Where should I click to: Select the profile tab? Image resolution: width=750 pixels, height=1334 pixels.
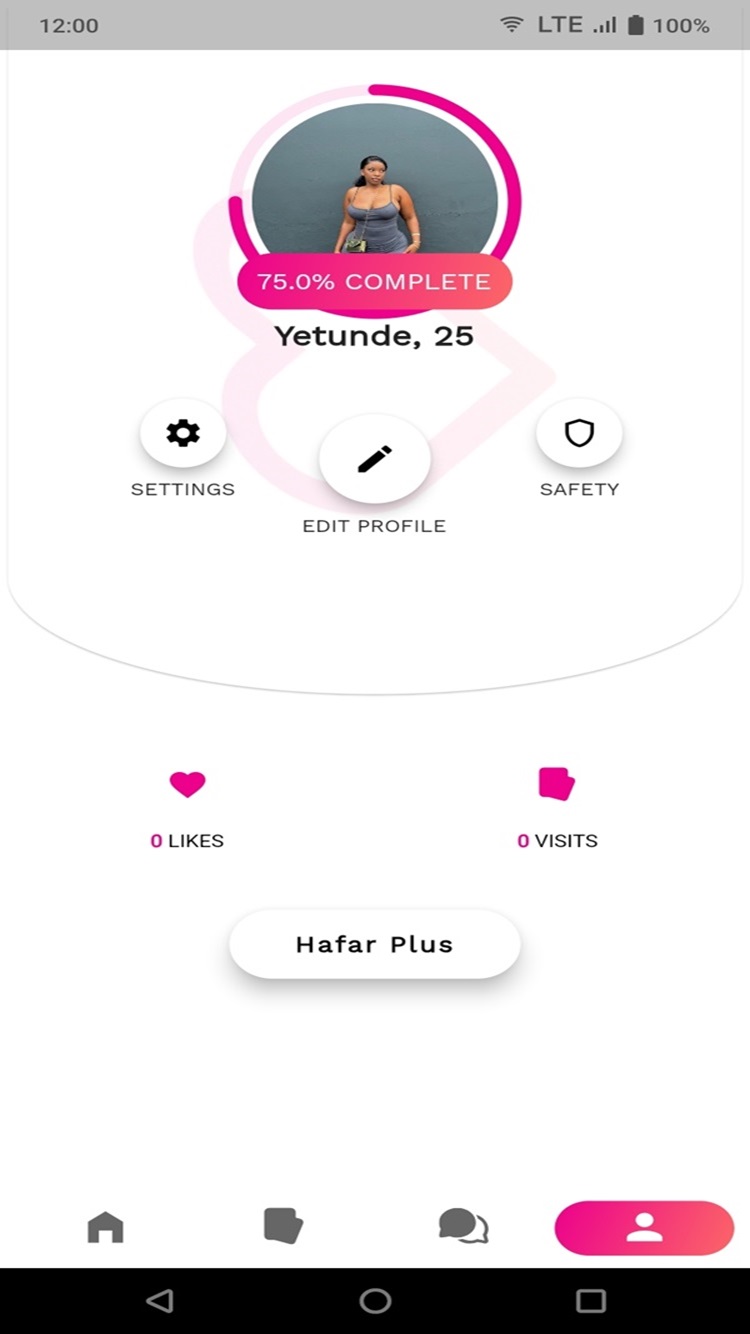pos(644,1228)
